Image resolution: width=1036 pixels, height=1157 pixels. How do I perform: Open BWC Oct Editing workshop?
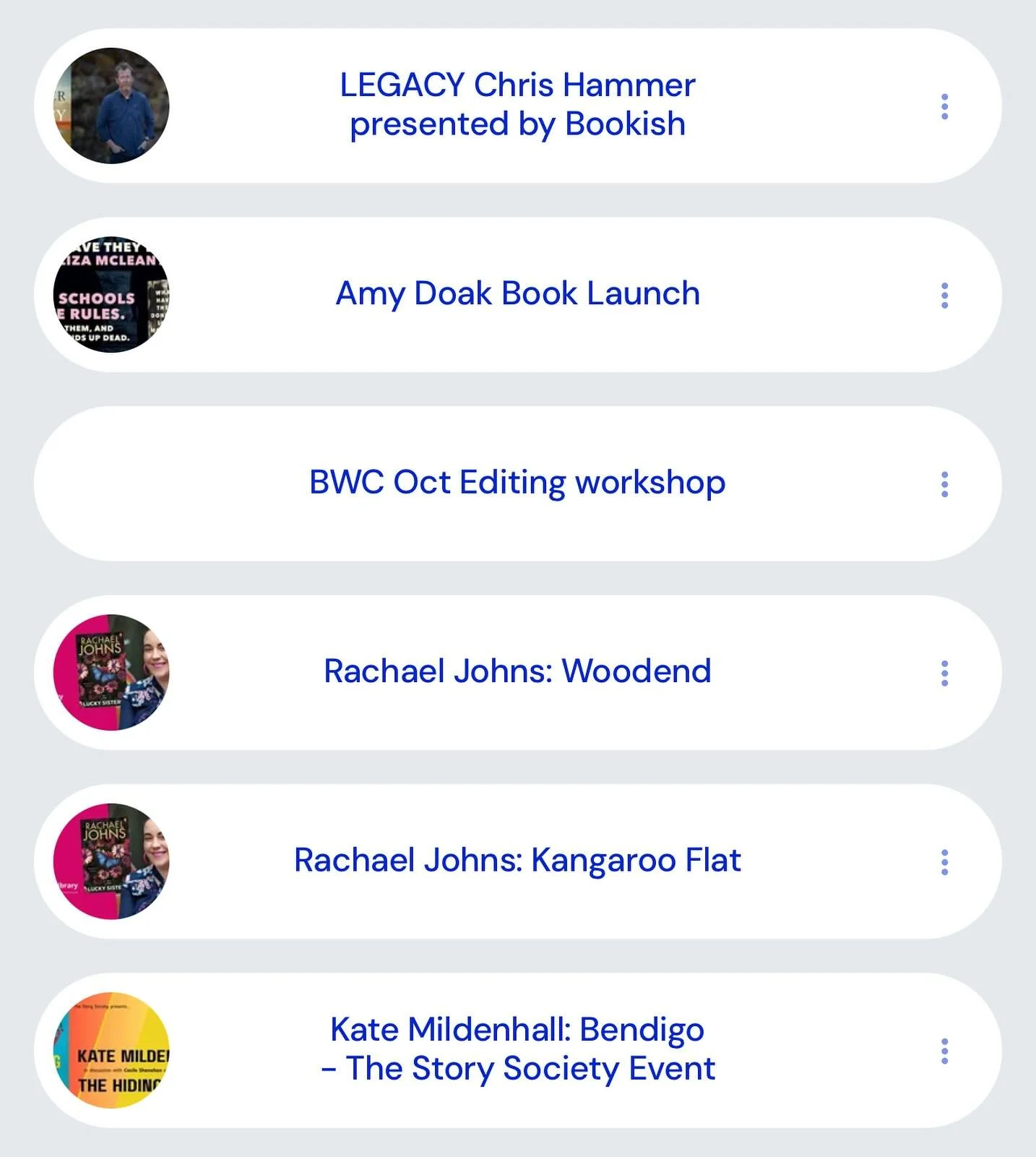pos(517,483)
